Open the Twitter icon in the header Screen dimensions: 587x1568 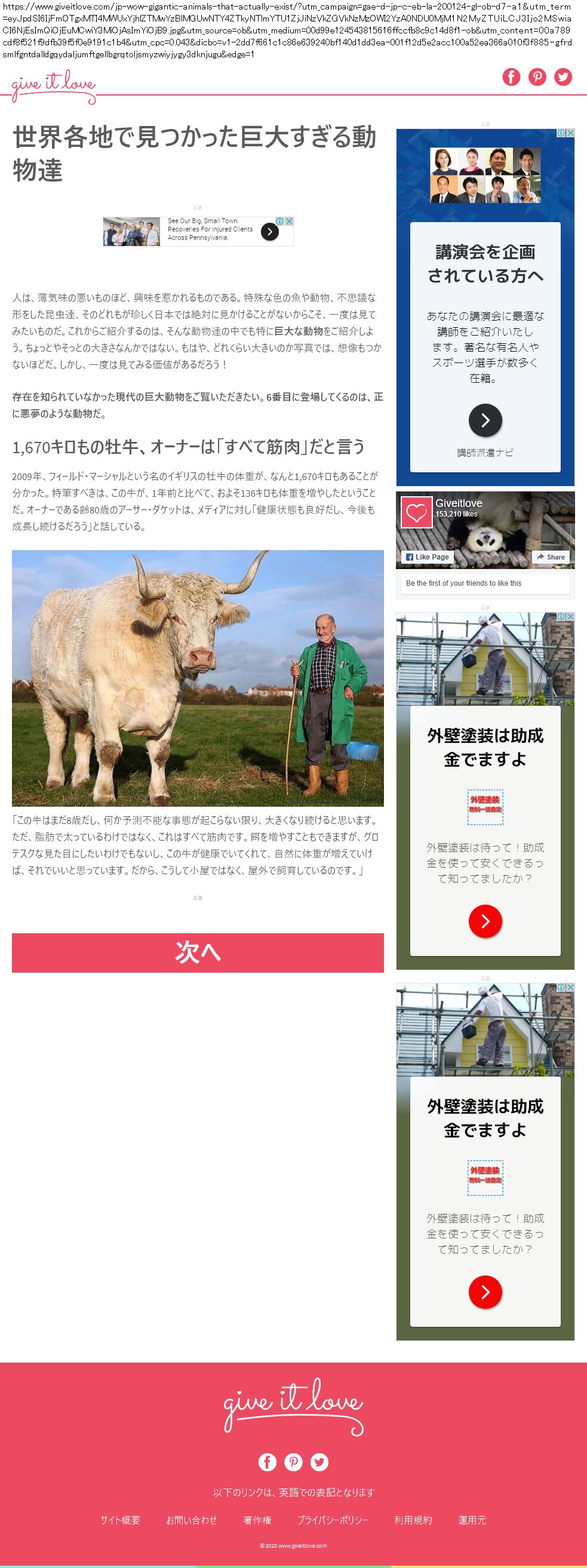563,76
